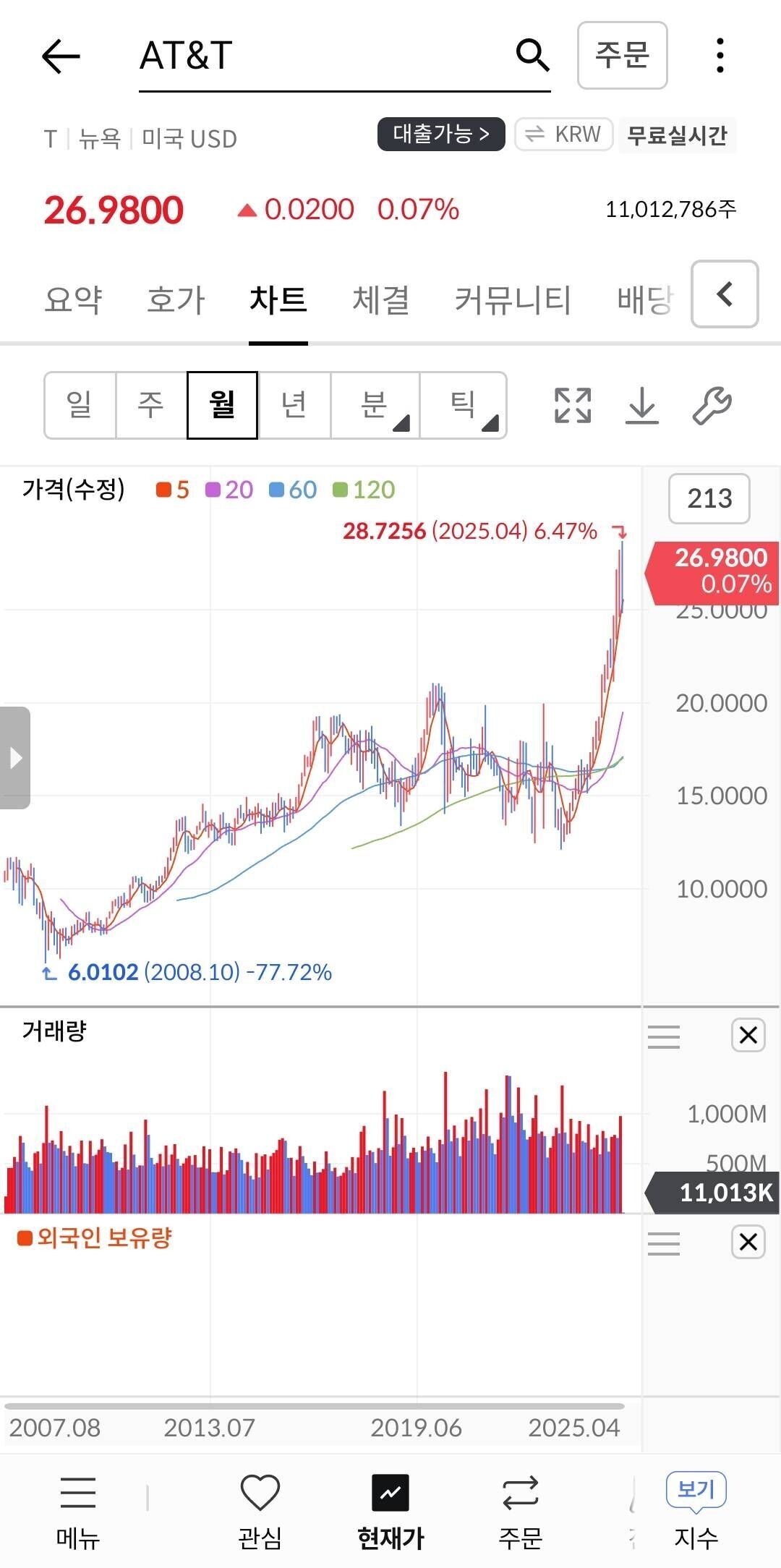
Task: Open the left side panel chevron
Action: 15,757
